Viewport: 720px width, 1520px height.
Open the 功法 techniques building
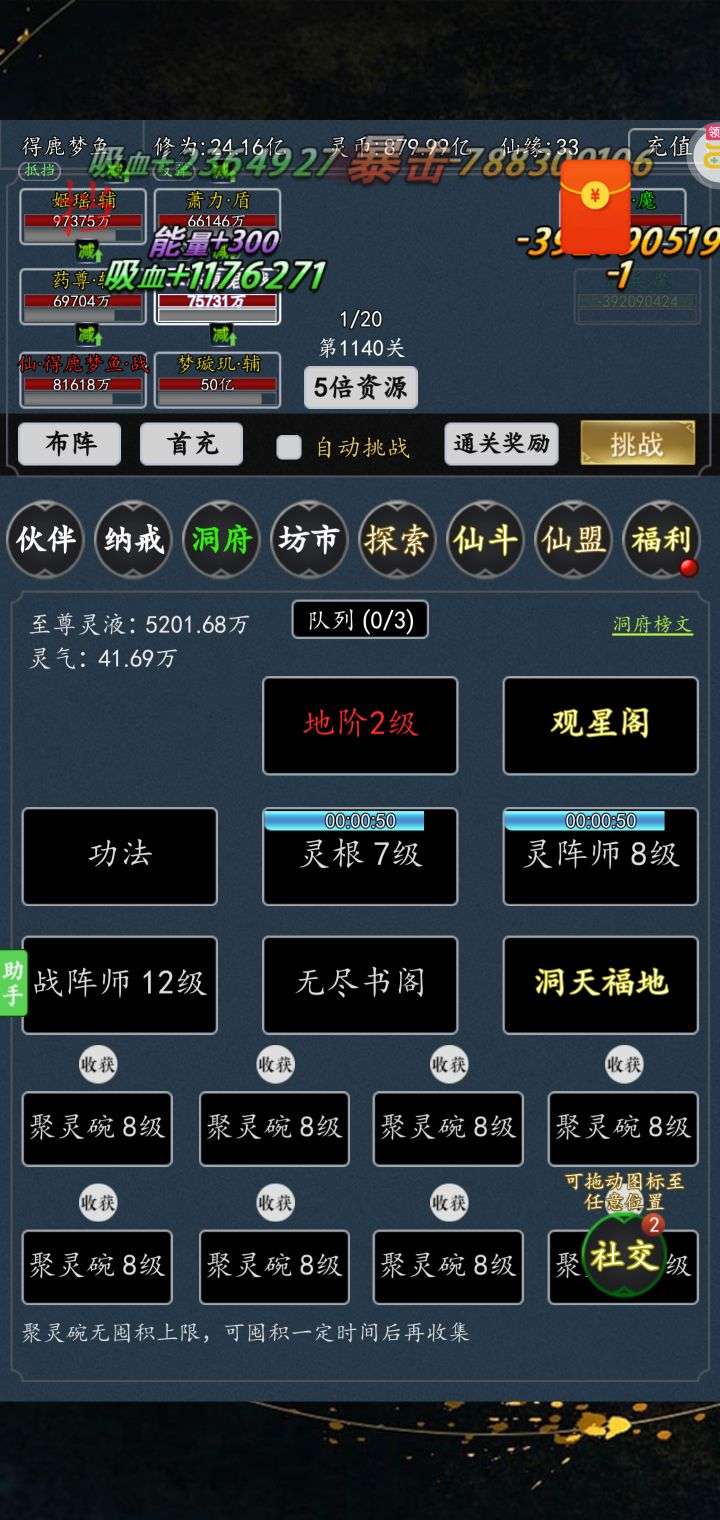coord(119,856)
